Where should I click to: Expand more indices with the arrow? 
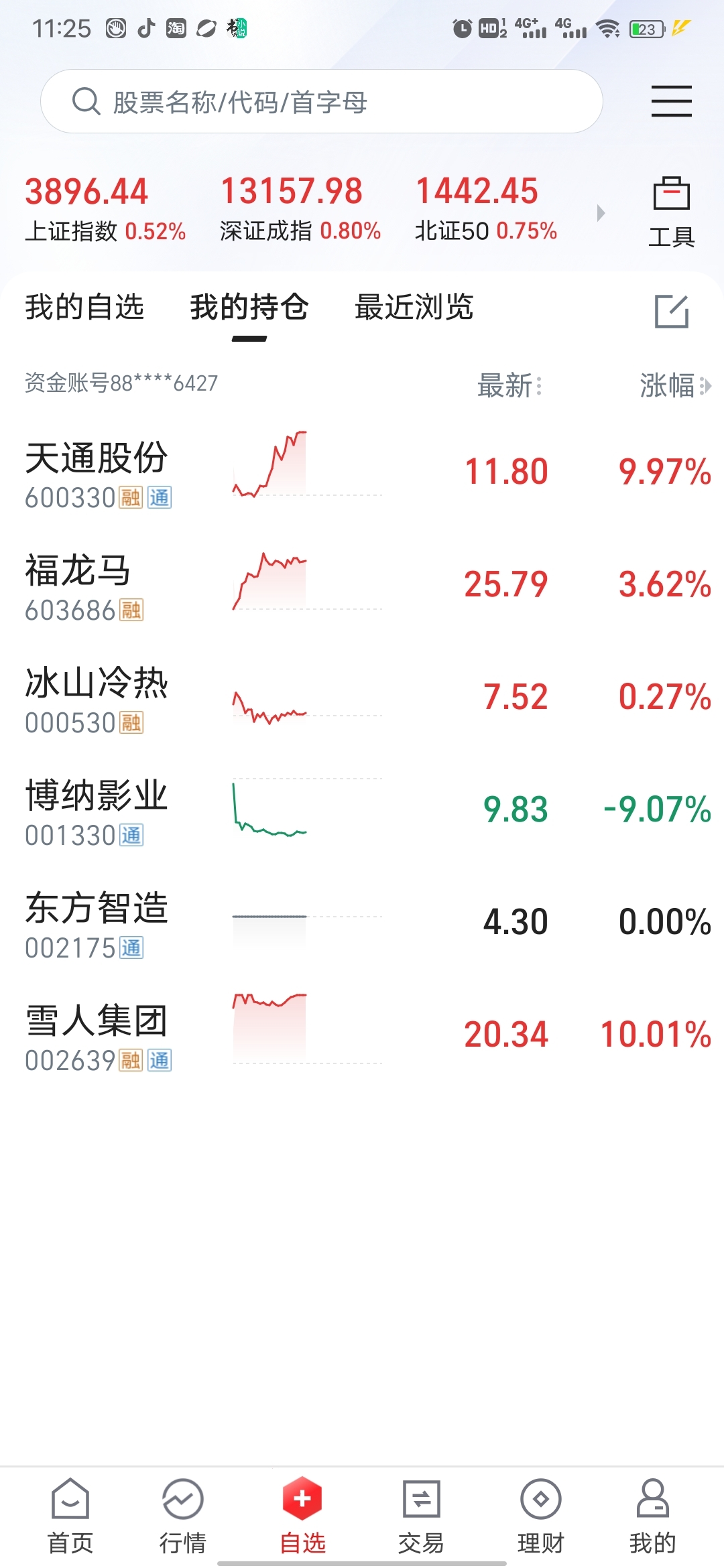coord(601,213)
